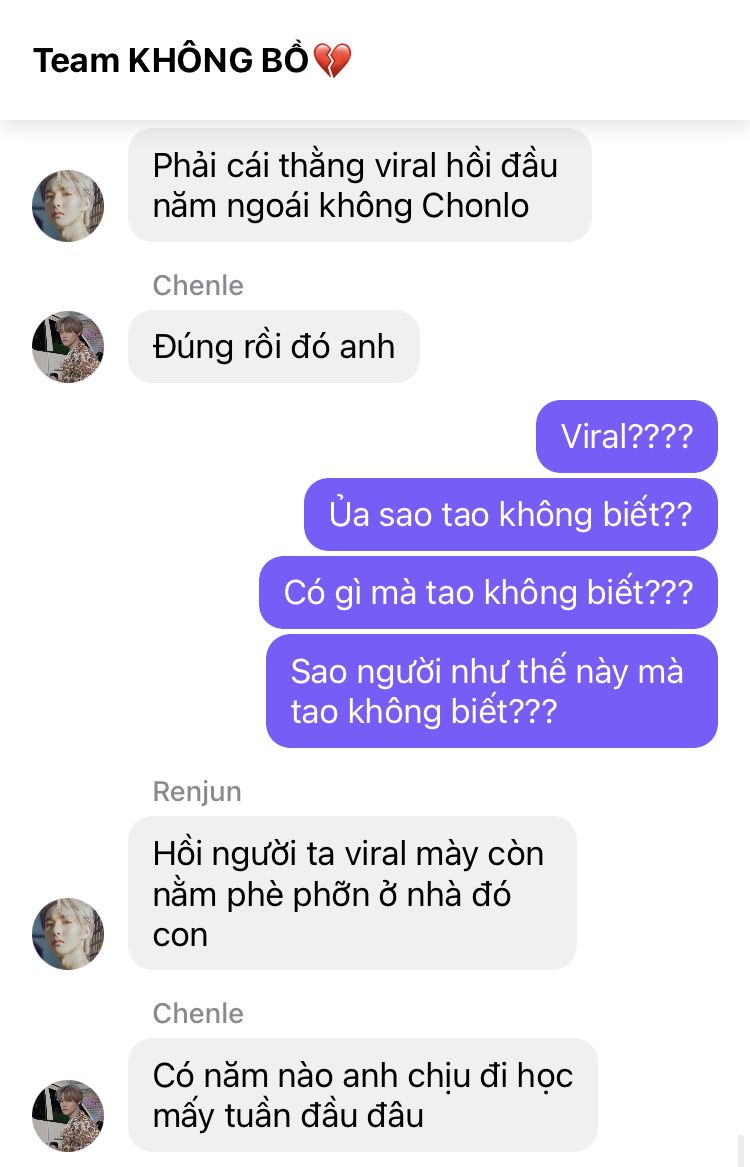Open the Team KHÔNG BỒ group info
750x1167 pixels.
tap(192, 60)
